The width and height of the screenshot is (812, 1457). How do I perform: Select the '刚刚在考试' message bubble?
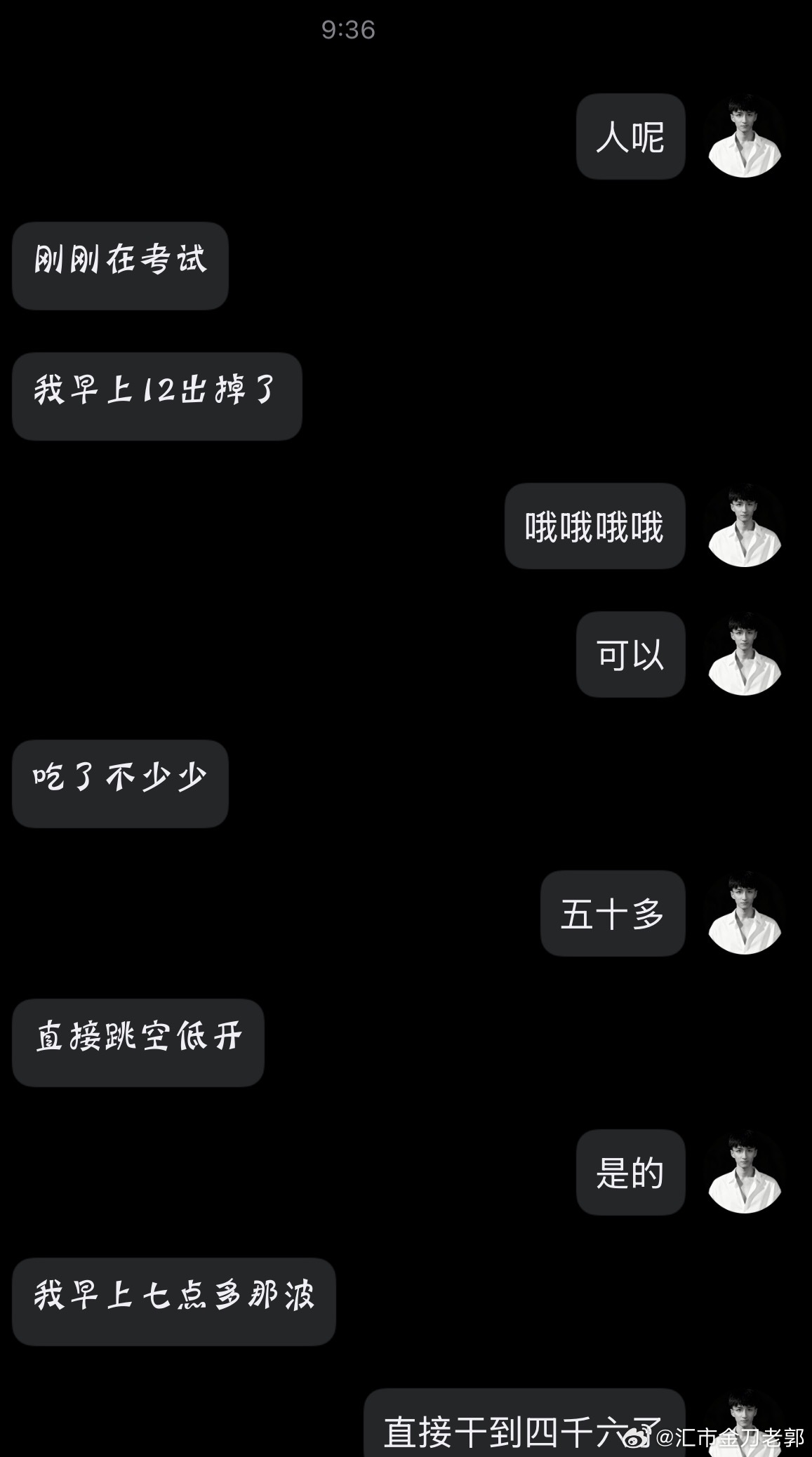tap(119, 265)
